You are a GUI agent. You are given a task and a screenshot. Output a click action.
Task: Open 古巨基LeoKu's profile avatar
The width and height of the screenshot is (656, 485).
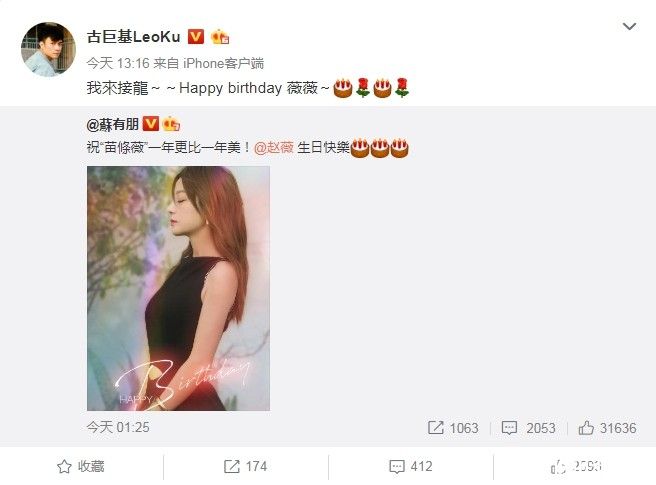pyautogui.click(x=48, y=50)
